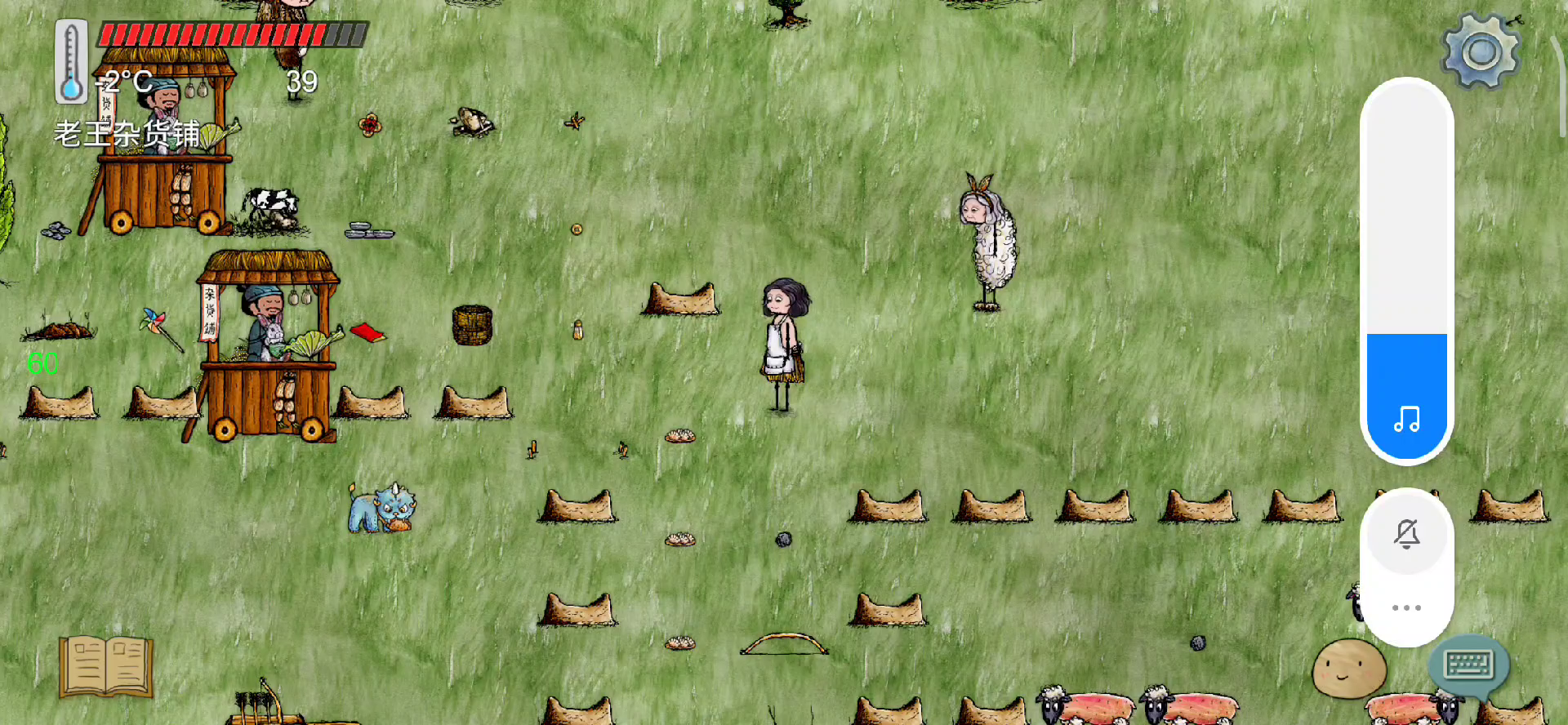Mute with the bell-off button

click(x=1406, y=534)
